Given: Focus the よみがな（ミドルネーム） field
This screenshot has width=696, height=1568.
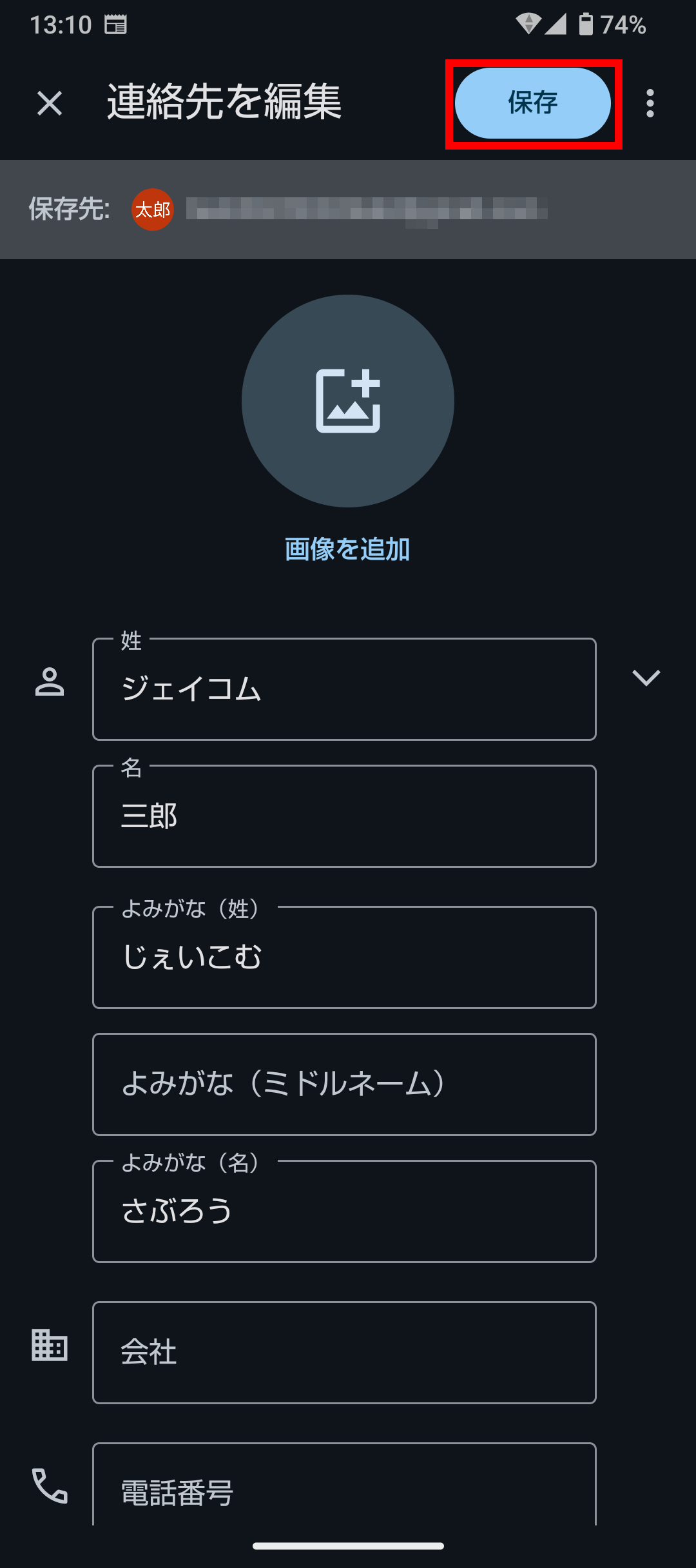Looking at the screenshot, I should click(344, 1084).
